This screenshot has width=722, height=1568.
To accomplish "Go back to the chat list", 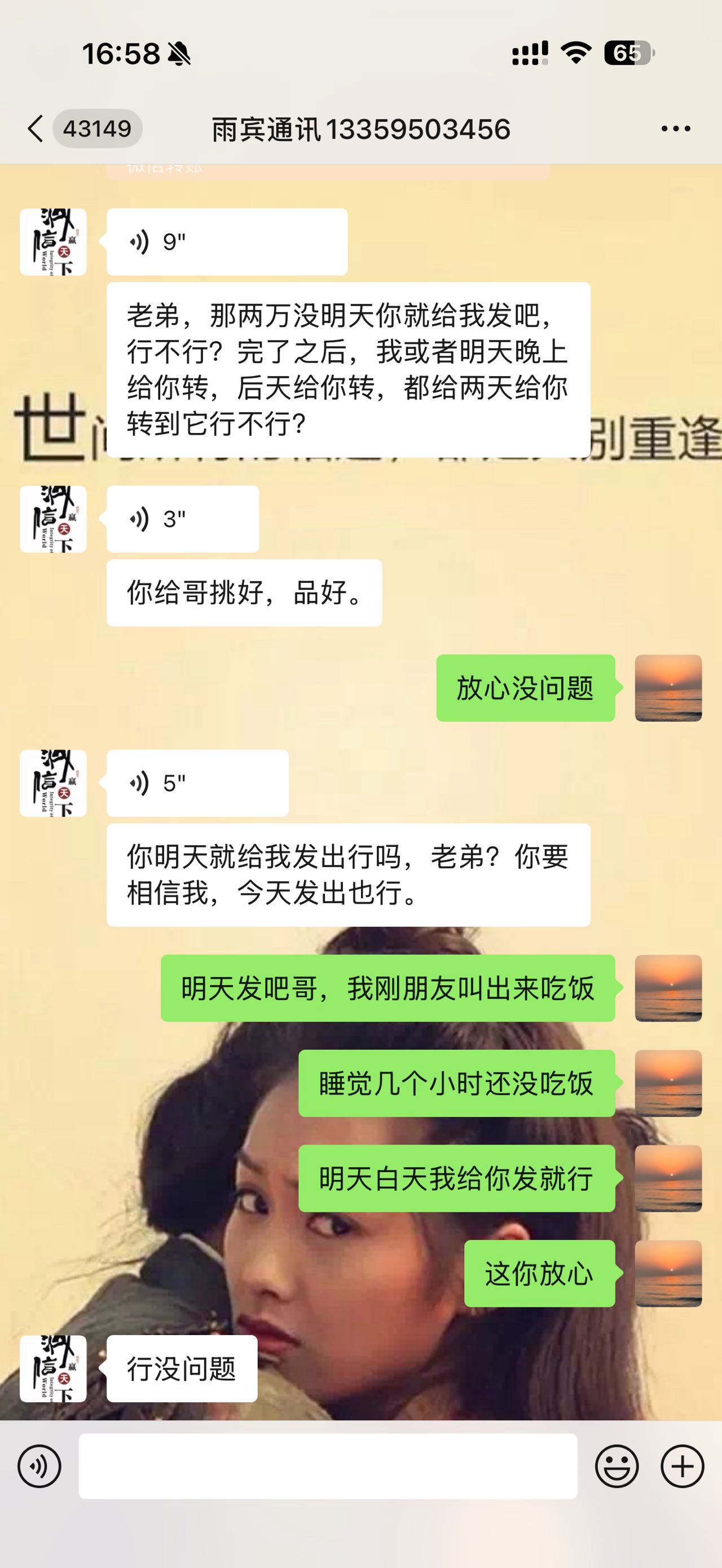I will pyautogui.click(x=37, y=129).
